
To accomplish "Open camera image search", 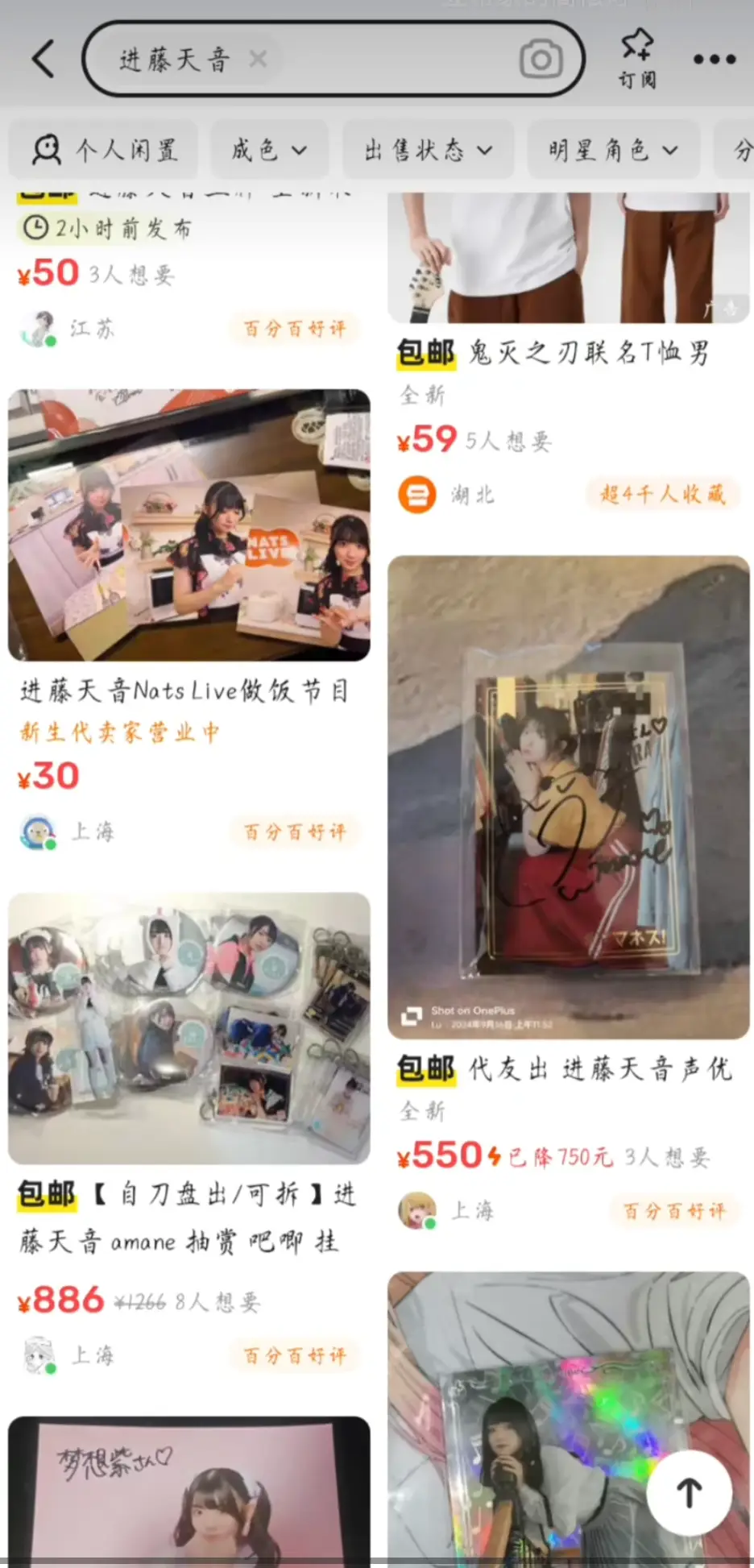I will pyautogui.click(x=541, y=60).
